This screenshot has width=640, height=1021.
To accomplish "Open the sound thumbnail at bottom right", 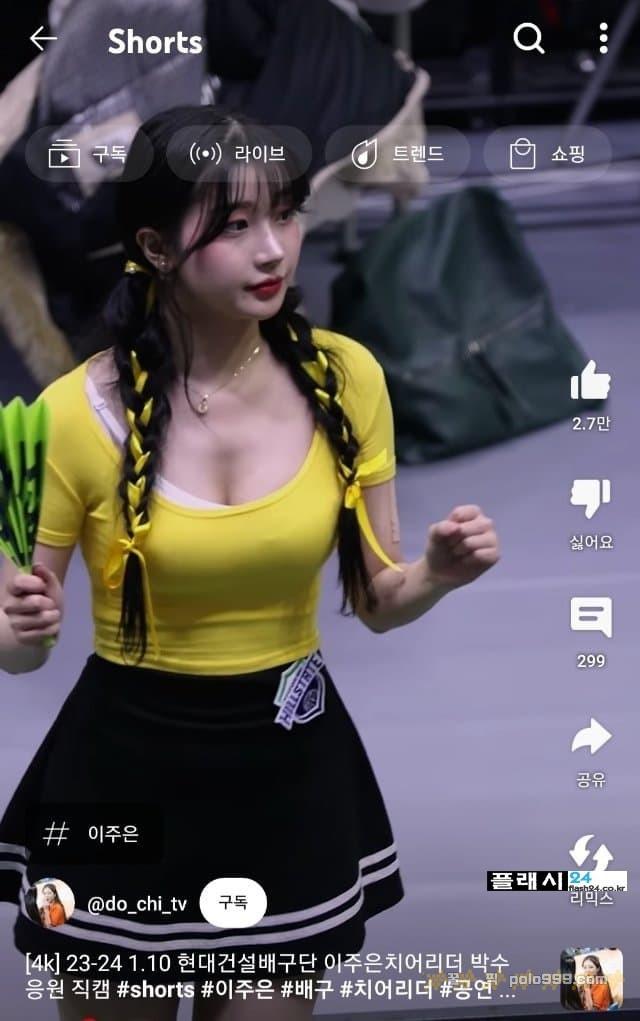I will coord(591,979).
